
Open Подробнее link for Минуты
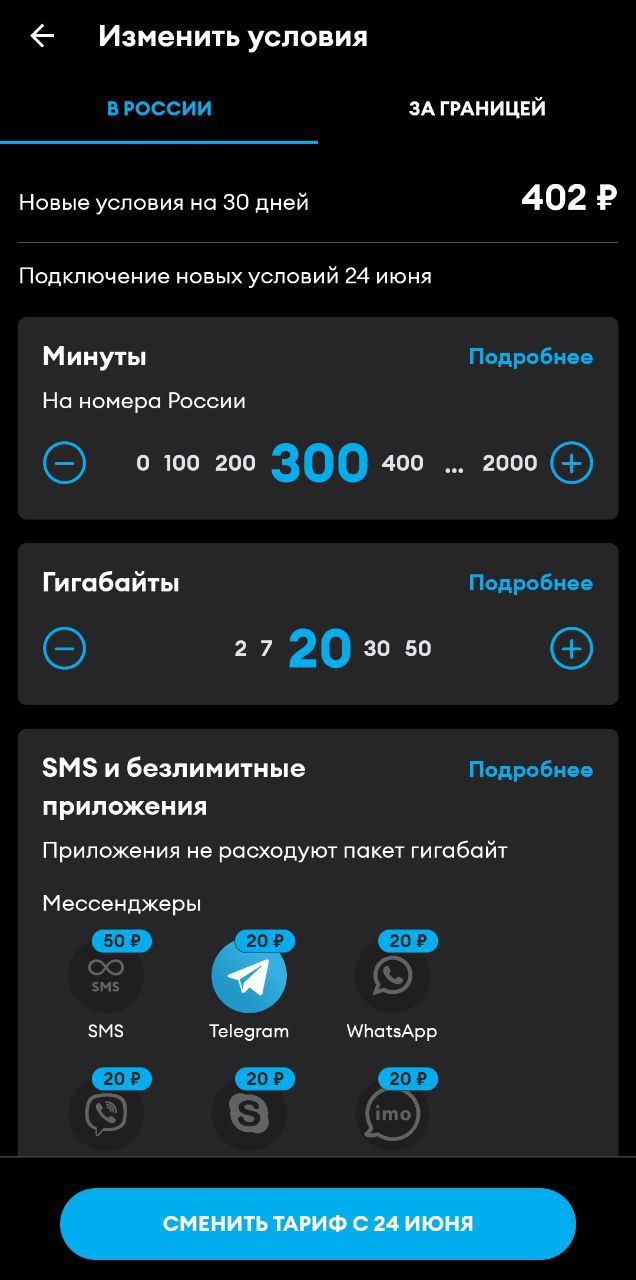click(x=530, y=357)
